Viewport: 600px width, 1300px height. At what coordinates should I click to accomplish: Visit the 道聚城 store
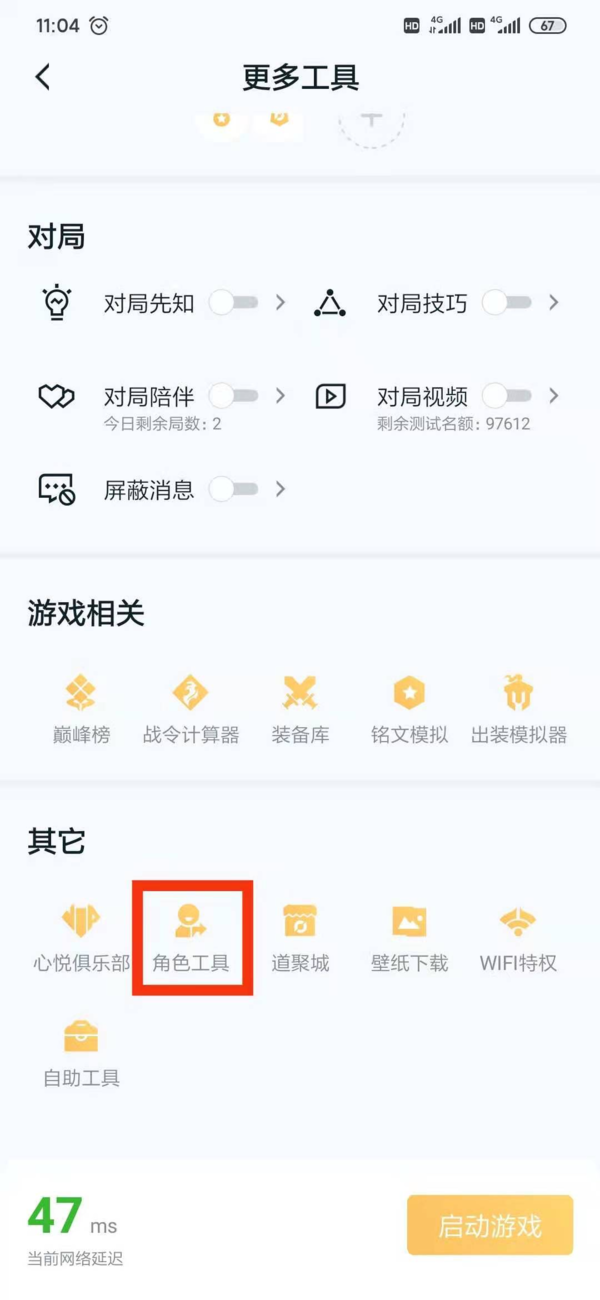300,937
